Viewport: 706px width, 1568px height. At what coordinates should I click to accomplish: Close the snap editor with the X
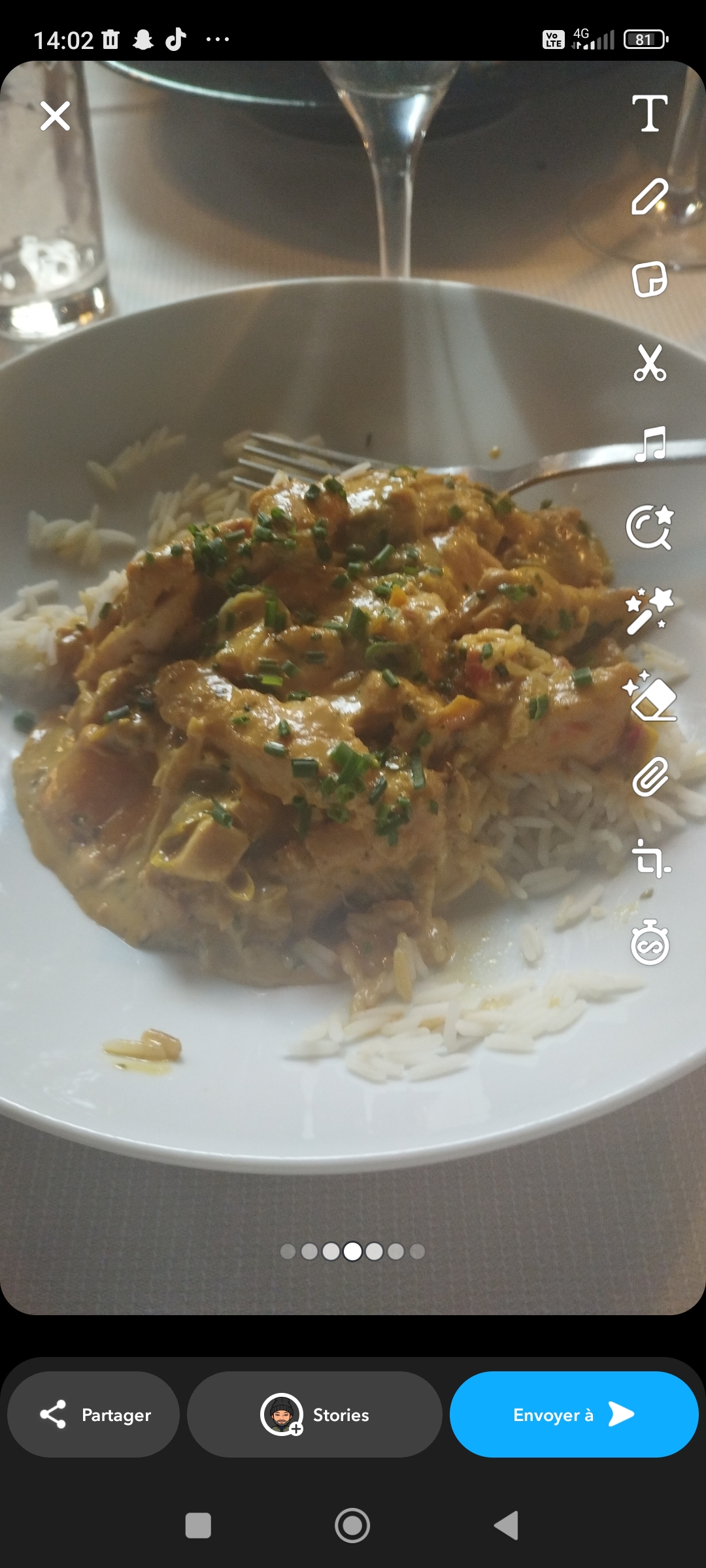[55, 116]
